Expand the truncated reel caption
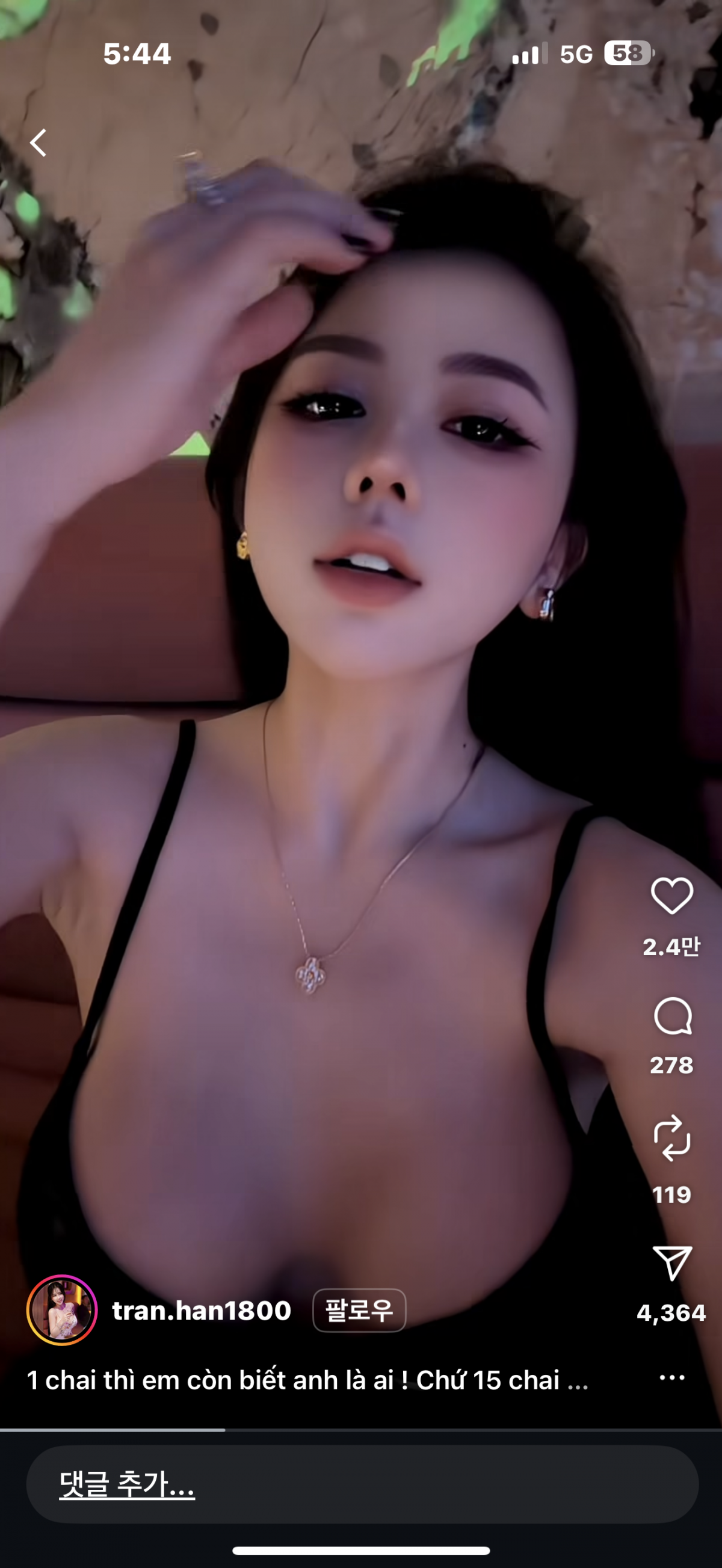 307,1380
